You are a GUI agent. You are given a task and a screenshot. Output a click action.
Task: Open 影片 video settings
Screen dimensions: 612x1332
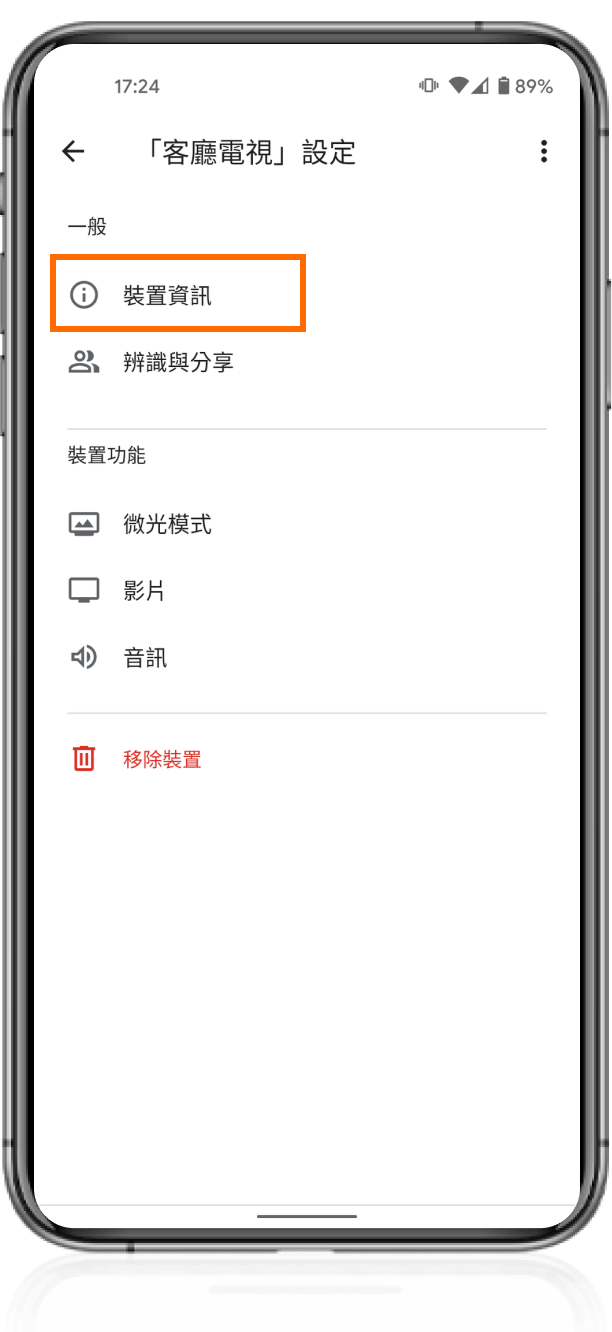[144, 591]
